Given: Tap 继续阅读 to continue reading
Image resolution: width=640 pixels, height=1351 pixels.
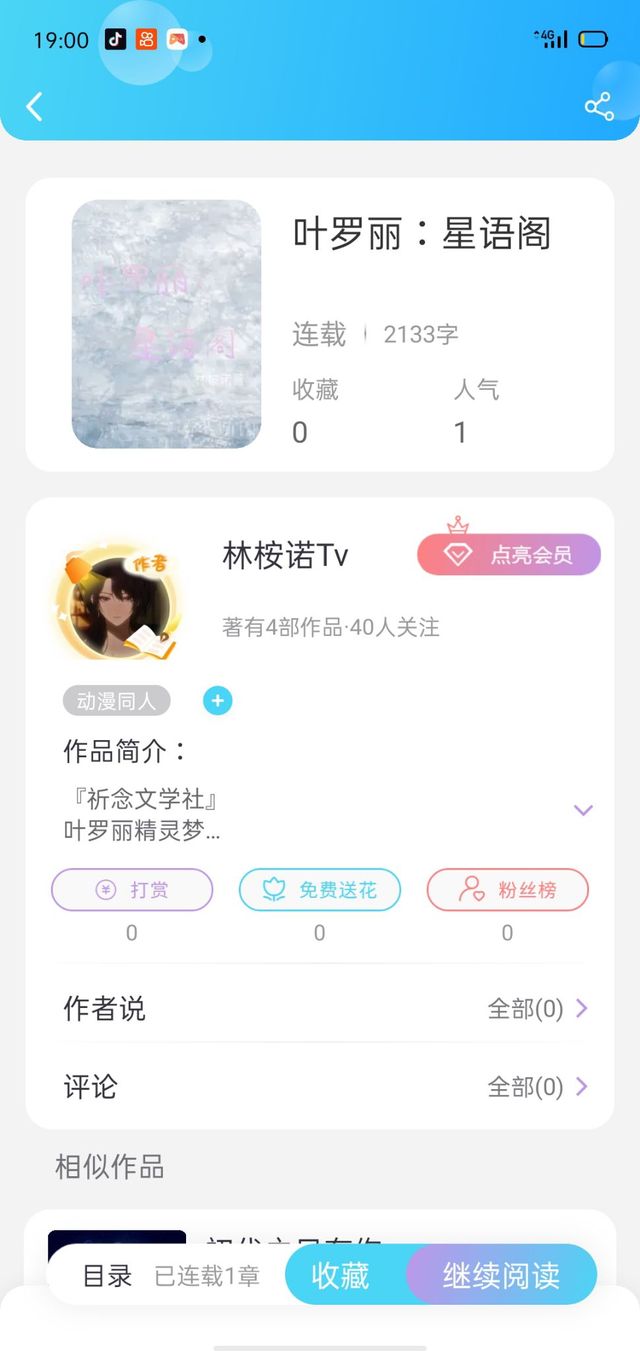Looking at the screenshot, I should [502, 1276].
